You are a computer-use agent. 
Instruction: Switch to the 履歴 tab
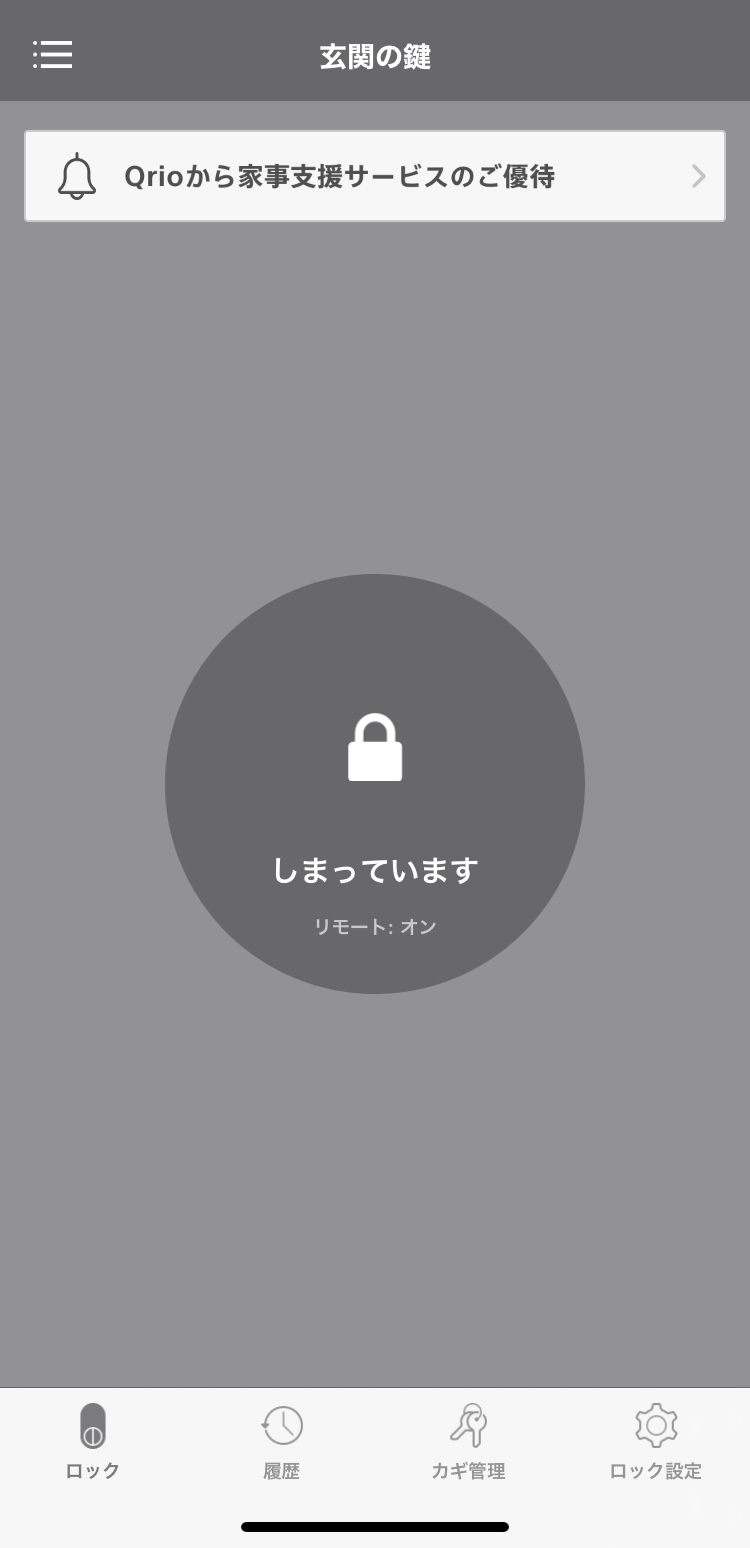click(x=281, y=1443)
